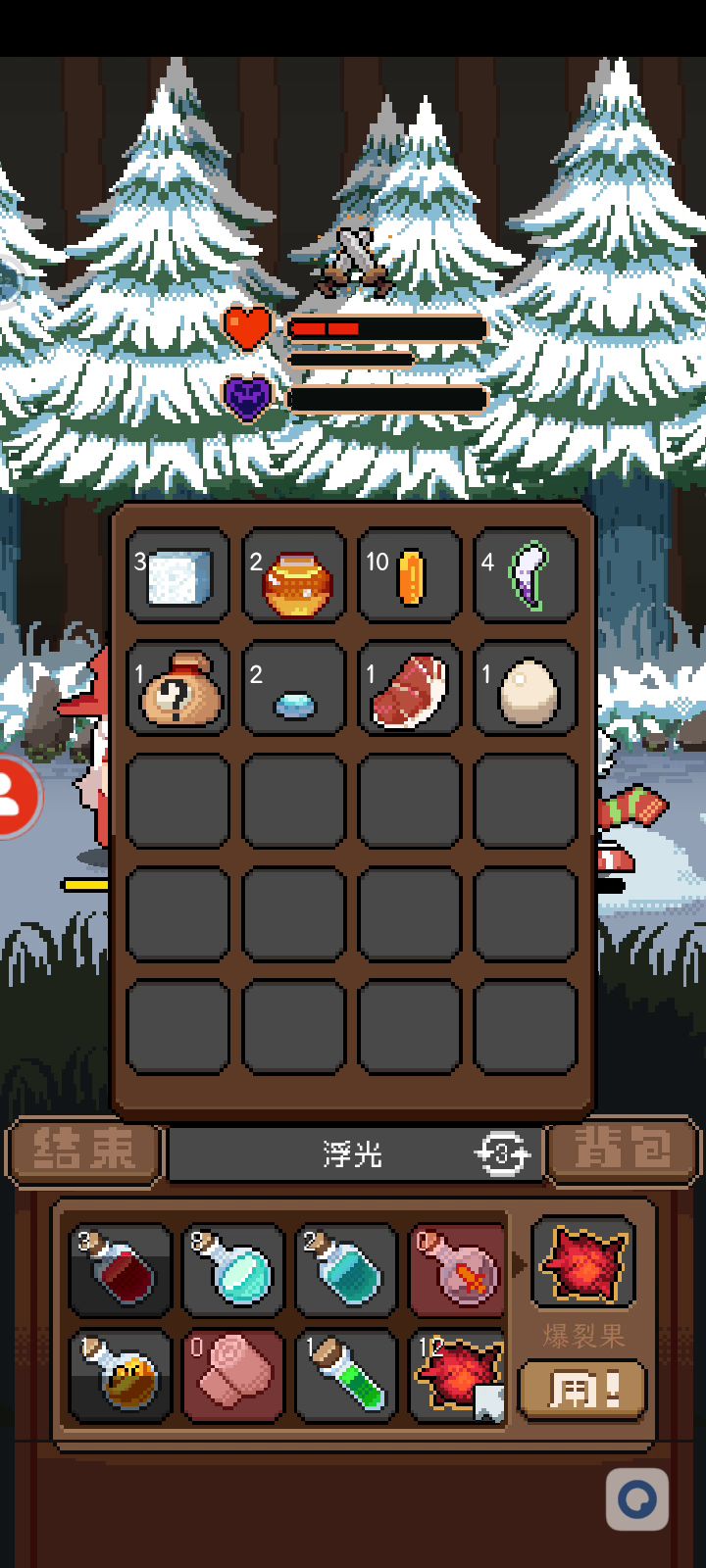The height and width of the screenshot is (1568, 706).
Task: Select the white feather item
Action: [x=526, y=576]
